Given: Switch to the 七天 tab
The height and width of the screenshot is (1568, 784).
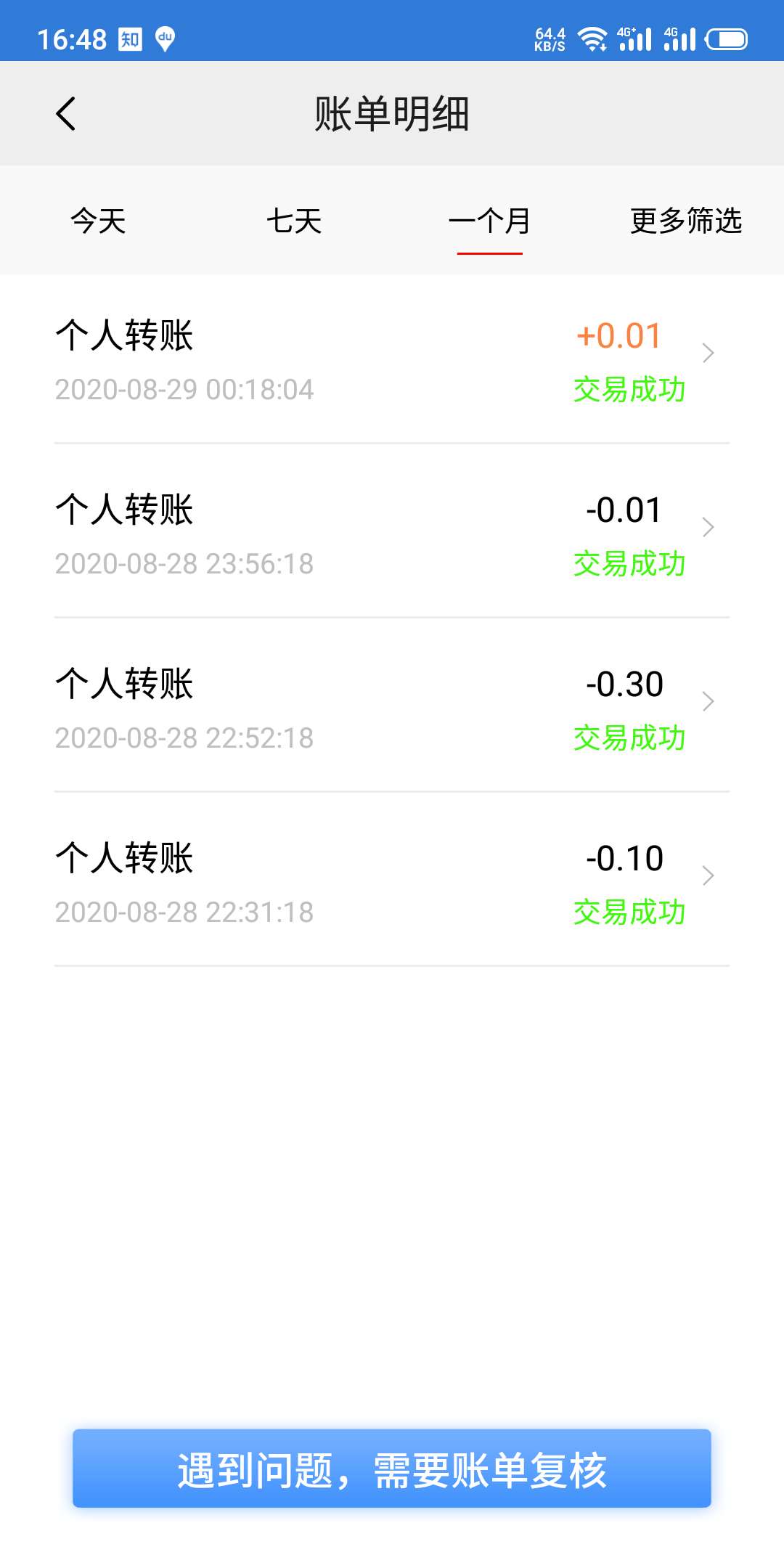Looking at the screenshot, I should [294, 221].
